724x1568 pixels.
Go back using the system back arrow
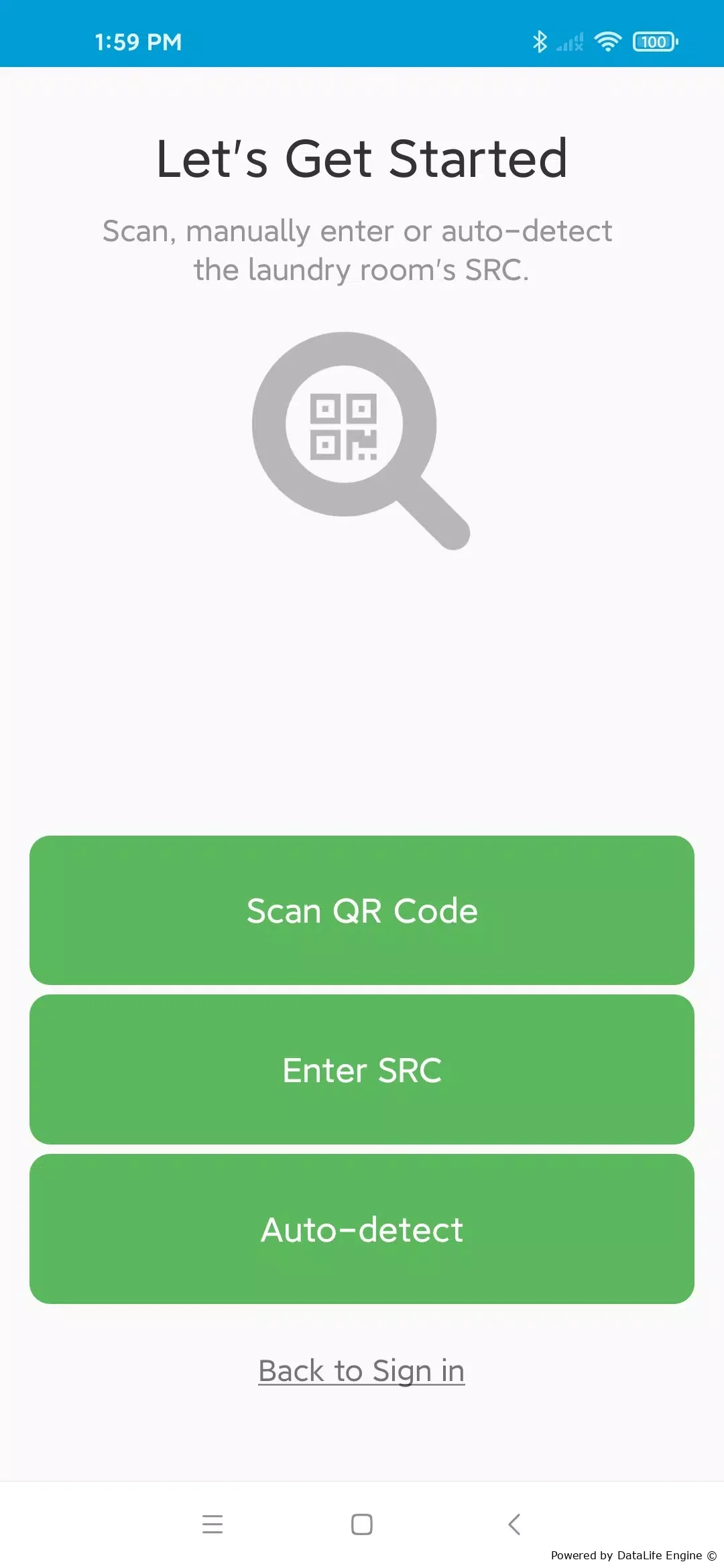coord(514,1524)
